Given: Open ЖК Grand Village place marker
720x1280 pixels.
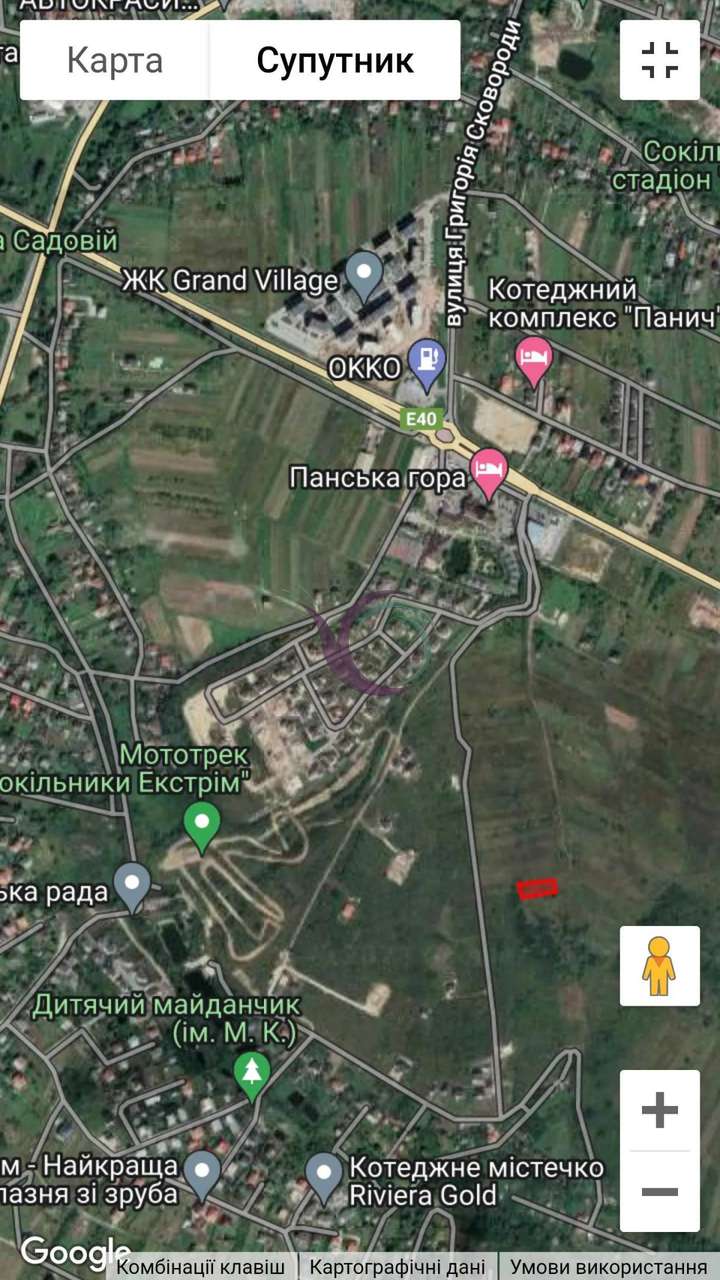Looking at the screenshot, I should 364,276.
